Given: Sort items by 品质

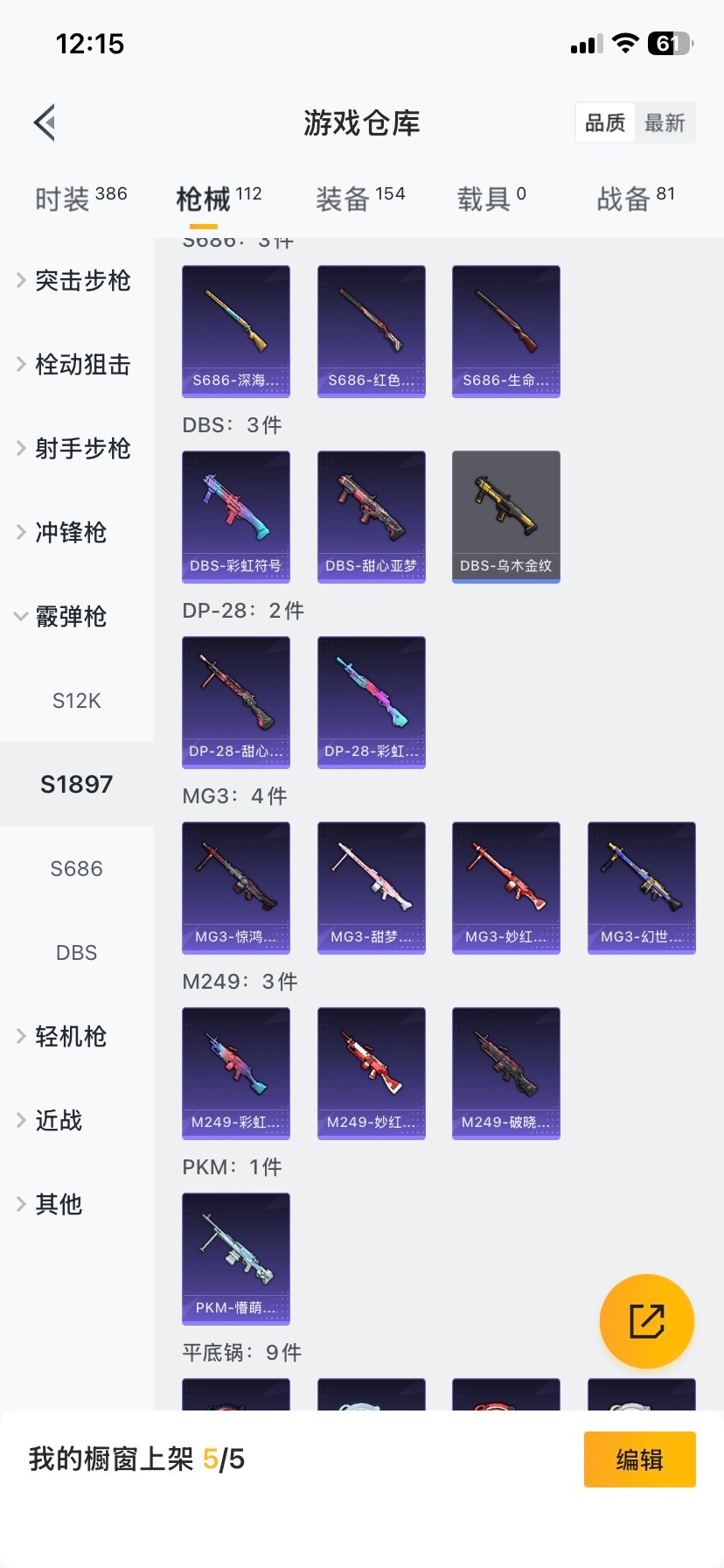Looking at the screenshot, I should coord(605,122).
